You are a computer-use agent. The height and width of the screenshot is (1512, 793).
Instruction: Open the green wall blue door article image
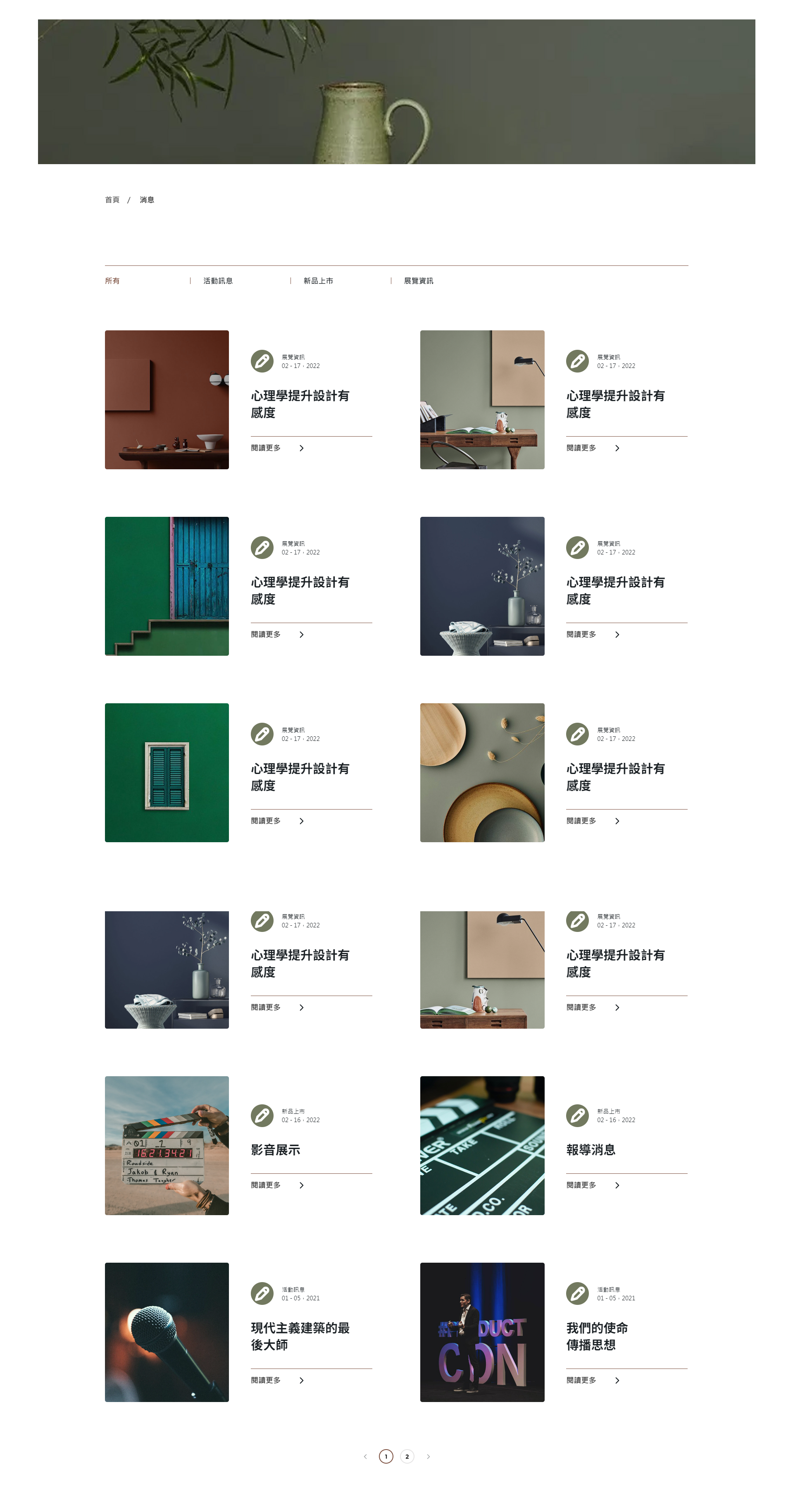coord(167,586)
